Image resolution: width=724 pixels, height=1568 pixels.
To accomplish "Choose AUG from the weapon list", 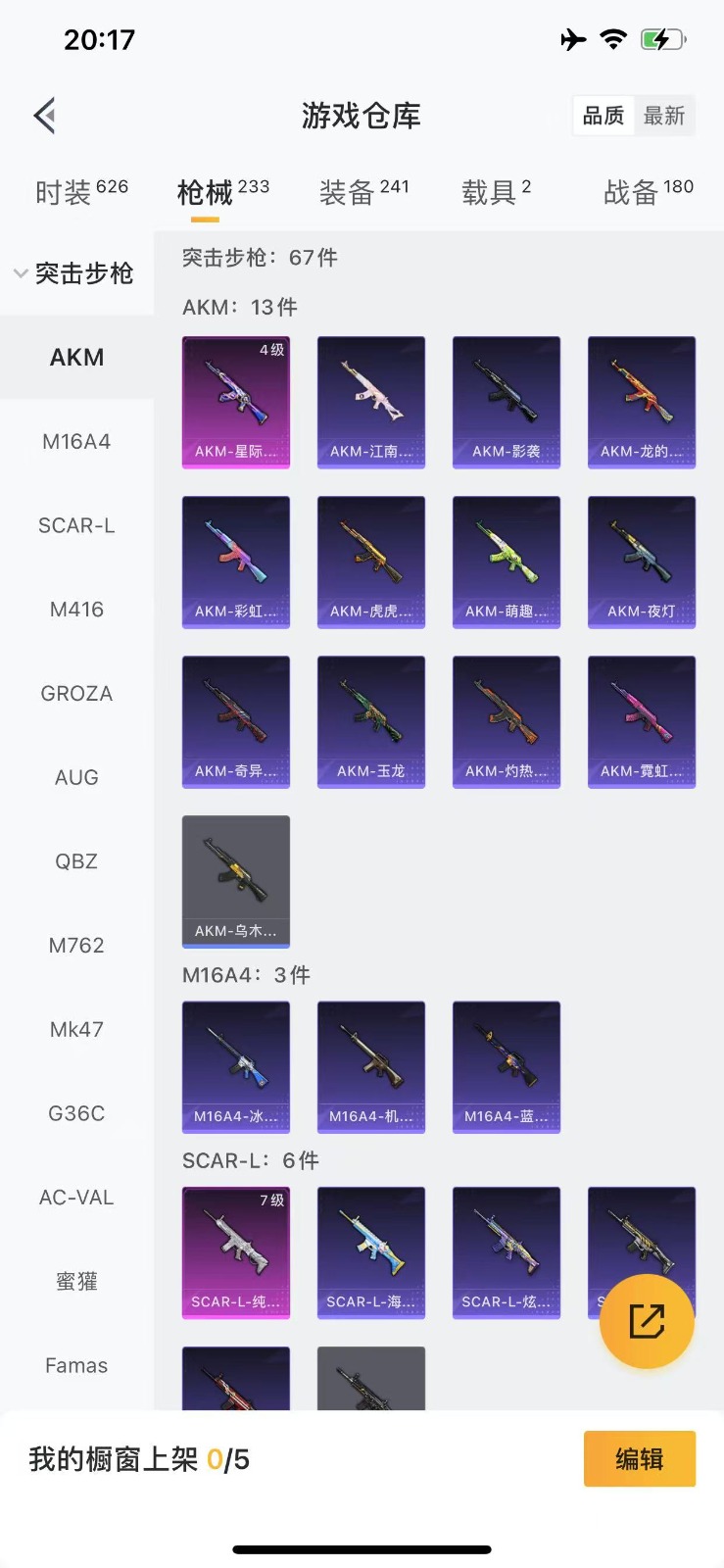I will (76, 777).
